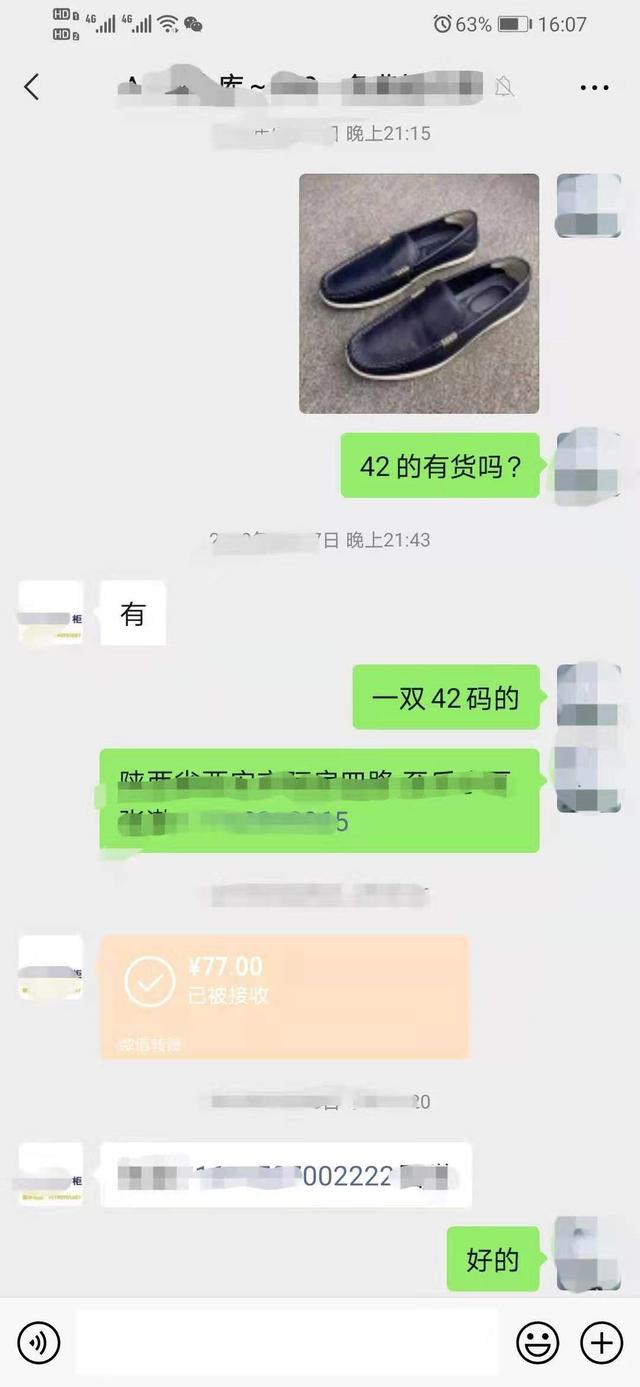Open the emoji picker

(537, 1342)
